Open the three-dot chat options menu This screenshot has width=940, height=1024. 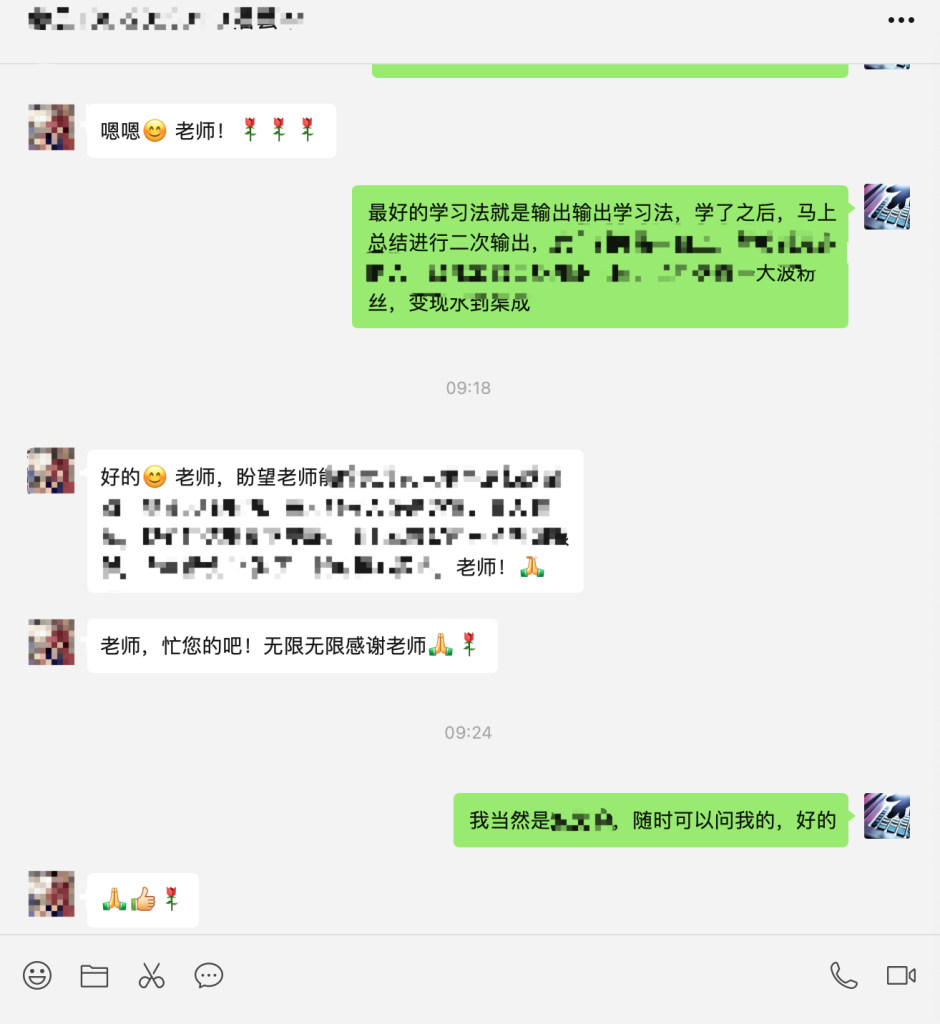coord(901,20)
